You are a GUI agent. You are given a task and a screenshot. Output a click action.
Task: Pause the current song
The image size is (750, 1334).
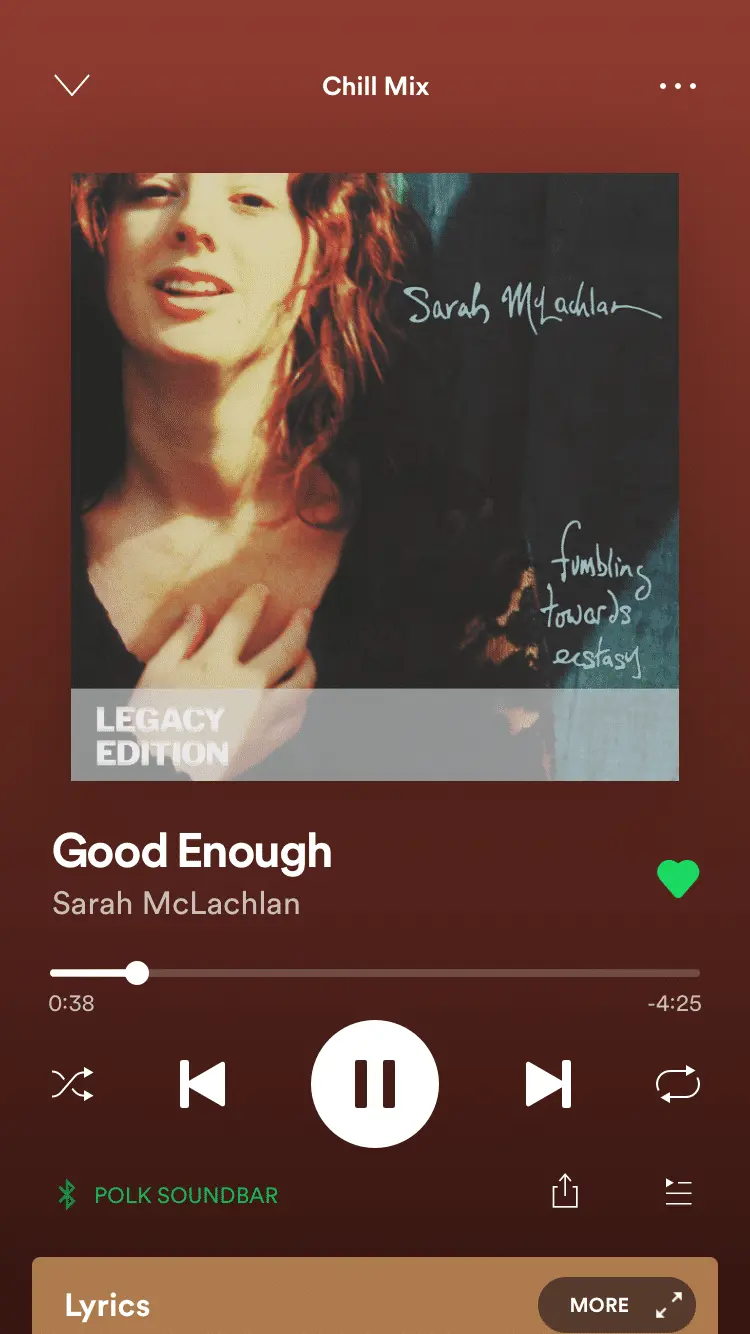[x=375, y=1084]
